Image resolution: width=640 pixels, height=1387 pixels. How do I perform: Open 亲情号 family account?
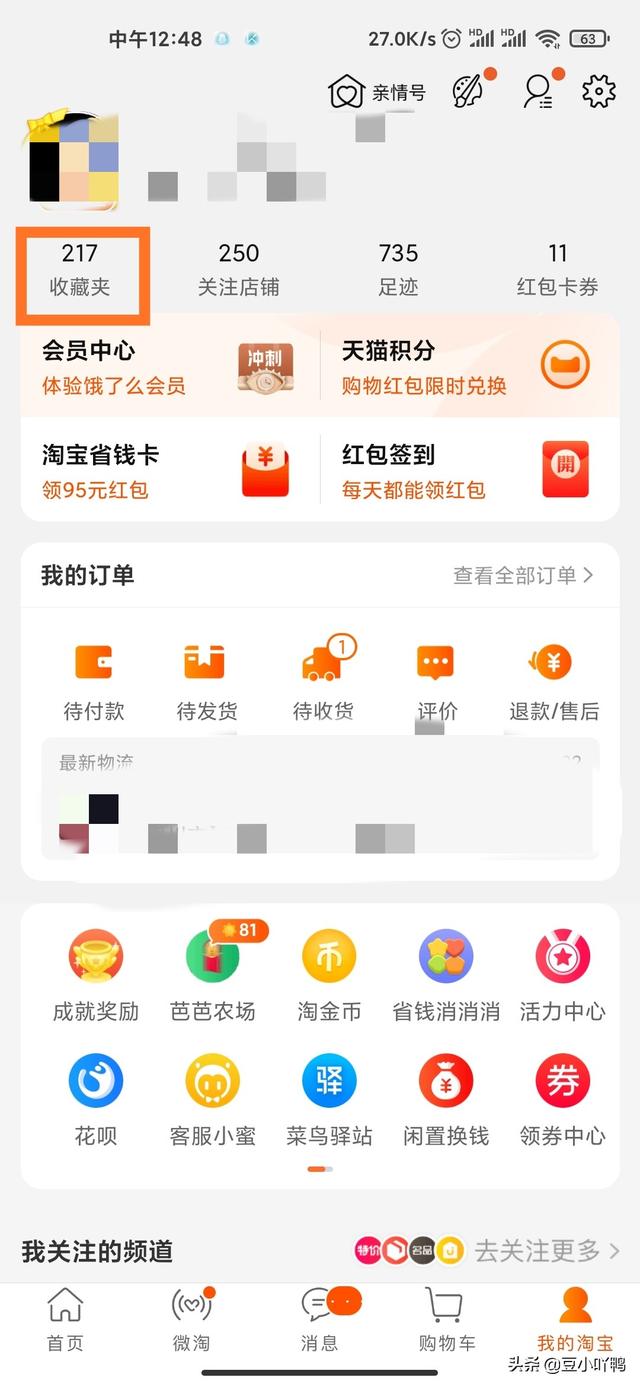tap(377, 92)
